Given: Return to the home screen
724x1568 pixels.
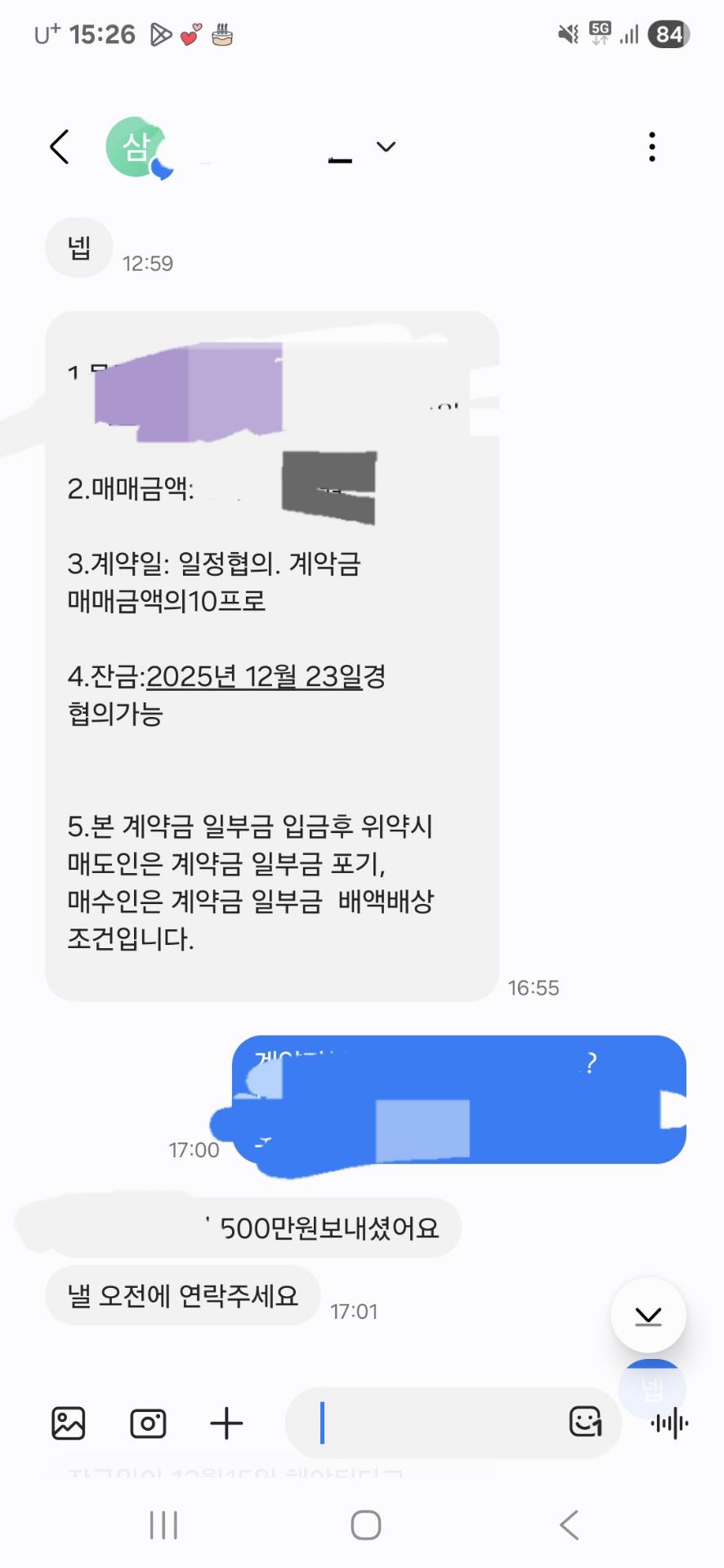Looking at the screenshot, I should click(365, 1525).
